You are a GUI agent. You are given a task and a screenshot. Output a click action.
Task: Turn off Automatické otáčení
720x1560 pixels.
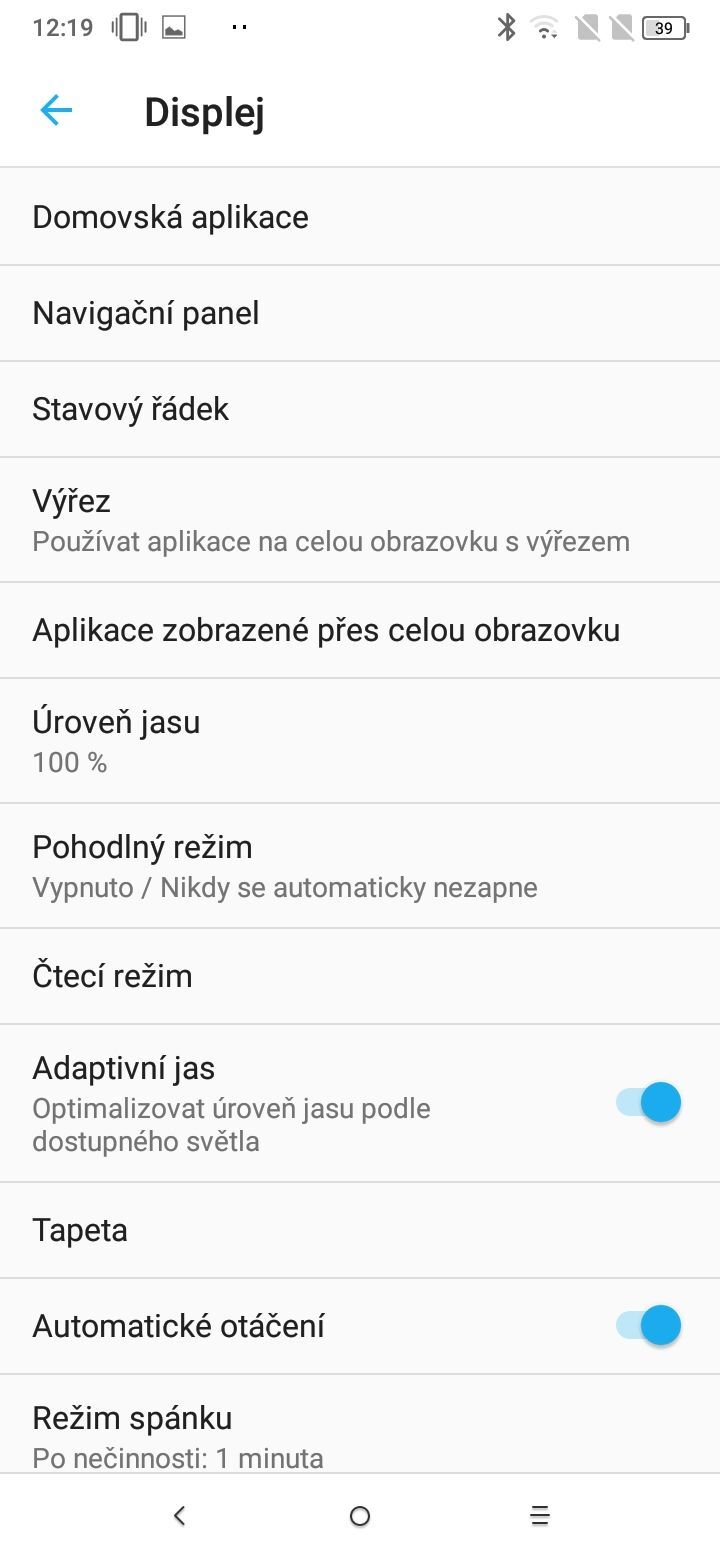[x=643, y=1325]
